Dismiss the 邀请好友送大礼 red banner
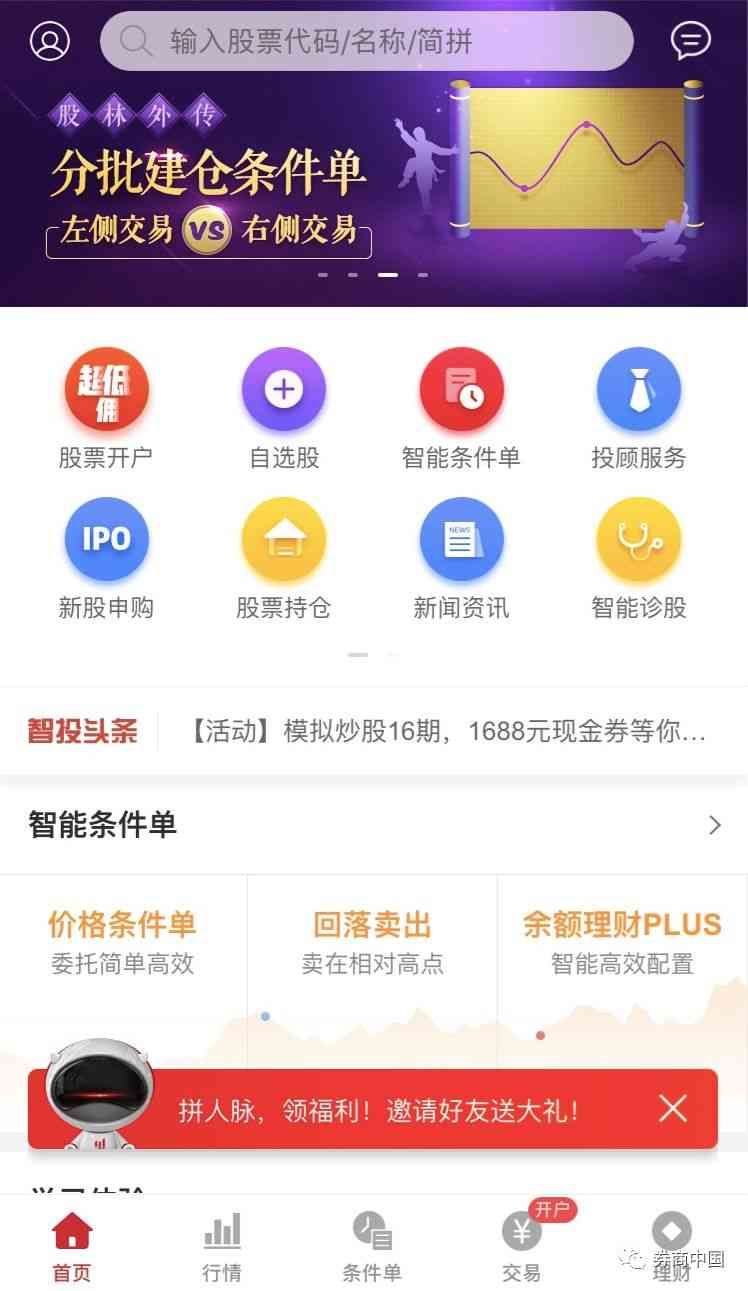The height and width of the screenshot is (1291, 748). click(673, 1108)
